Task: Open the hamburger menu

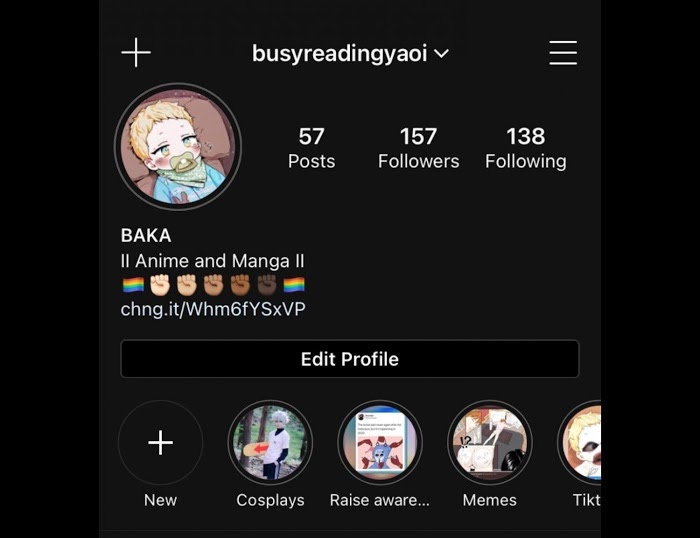Action: [x=563, y=53]
